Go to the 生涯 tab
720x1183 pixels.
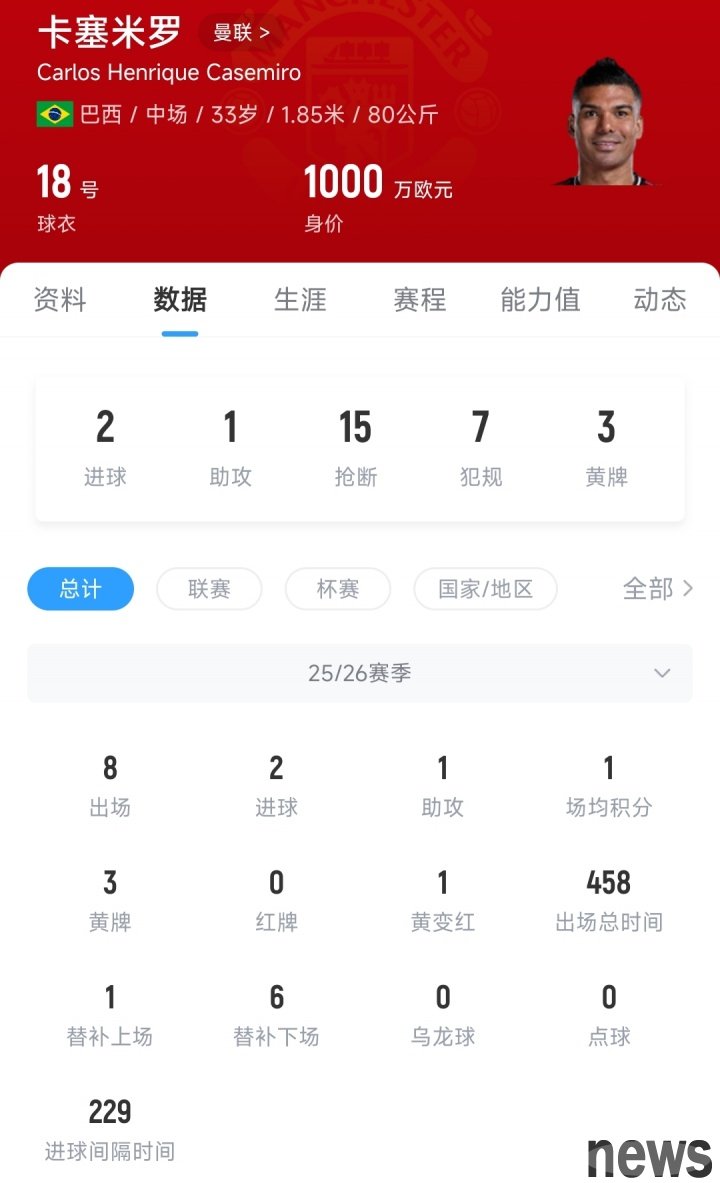coord(300,300)
